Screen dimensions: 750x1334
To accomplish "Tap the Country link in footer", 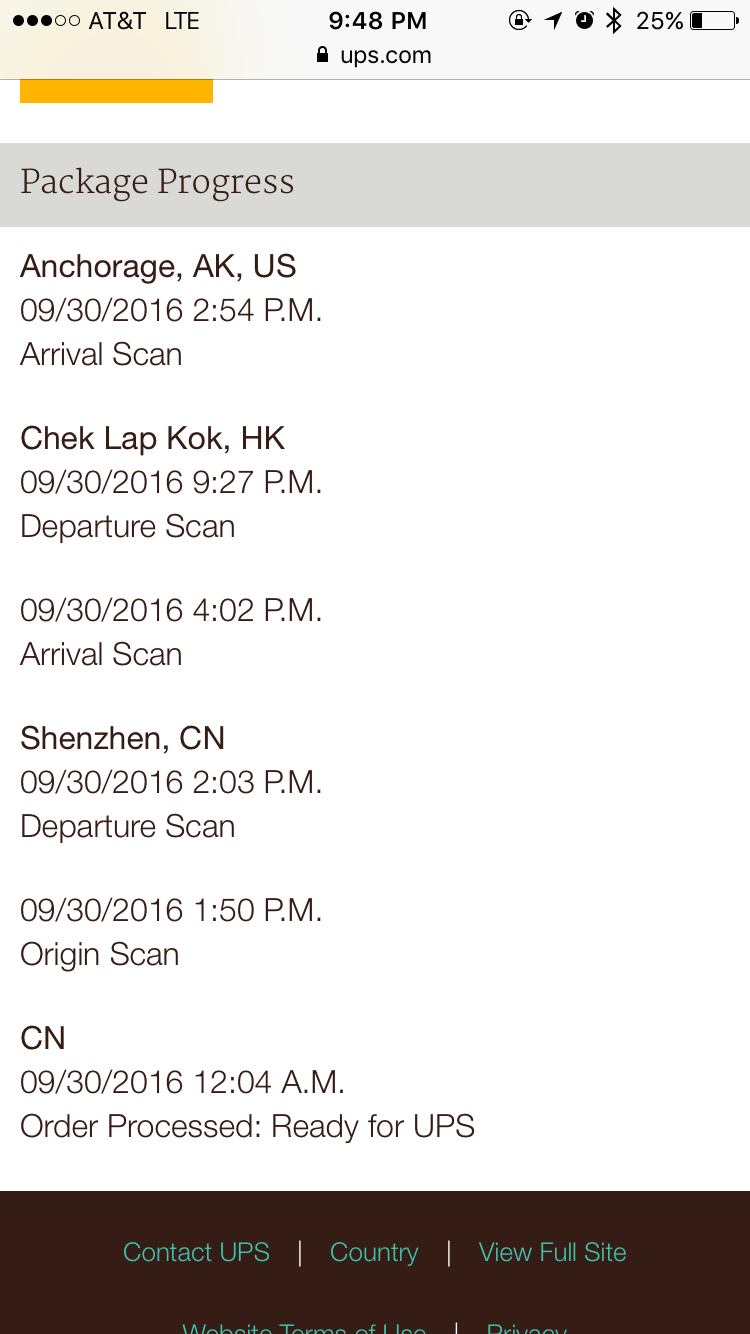I will 374,1252.
